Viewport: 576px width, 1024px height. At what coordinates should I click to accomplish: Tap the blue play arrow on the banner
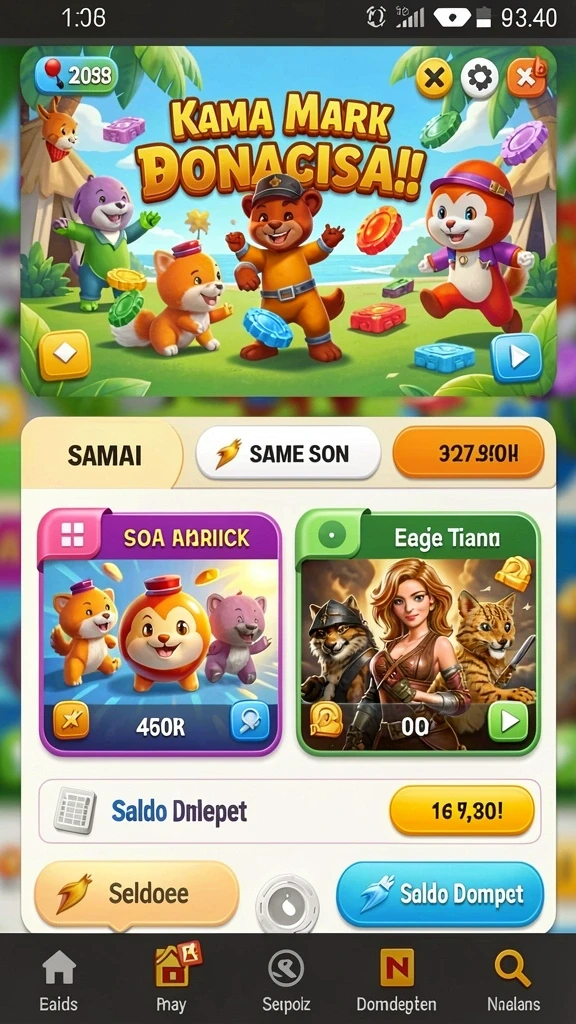(517, 357)
